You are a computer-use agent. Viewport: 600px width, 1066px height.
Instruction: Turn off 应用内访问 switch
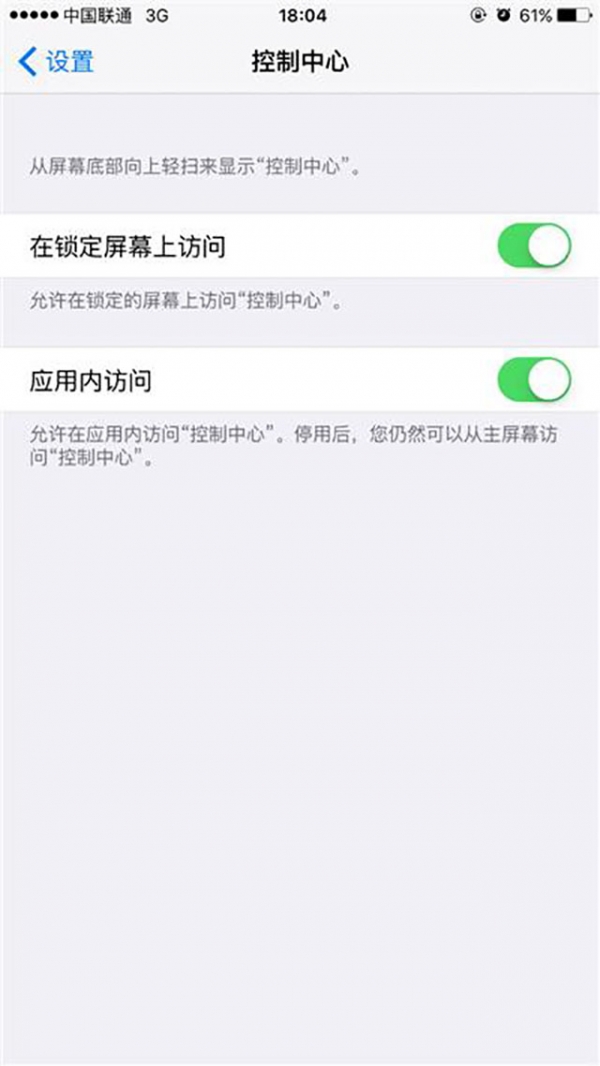coord(534,379)
